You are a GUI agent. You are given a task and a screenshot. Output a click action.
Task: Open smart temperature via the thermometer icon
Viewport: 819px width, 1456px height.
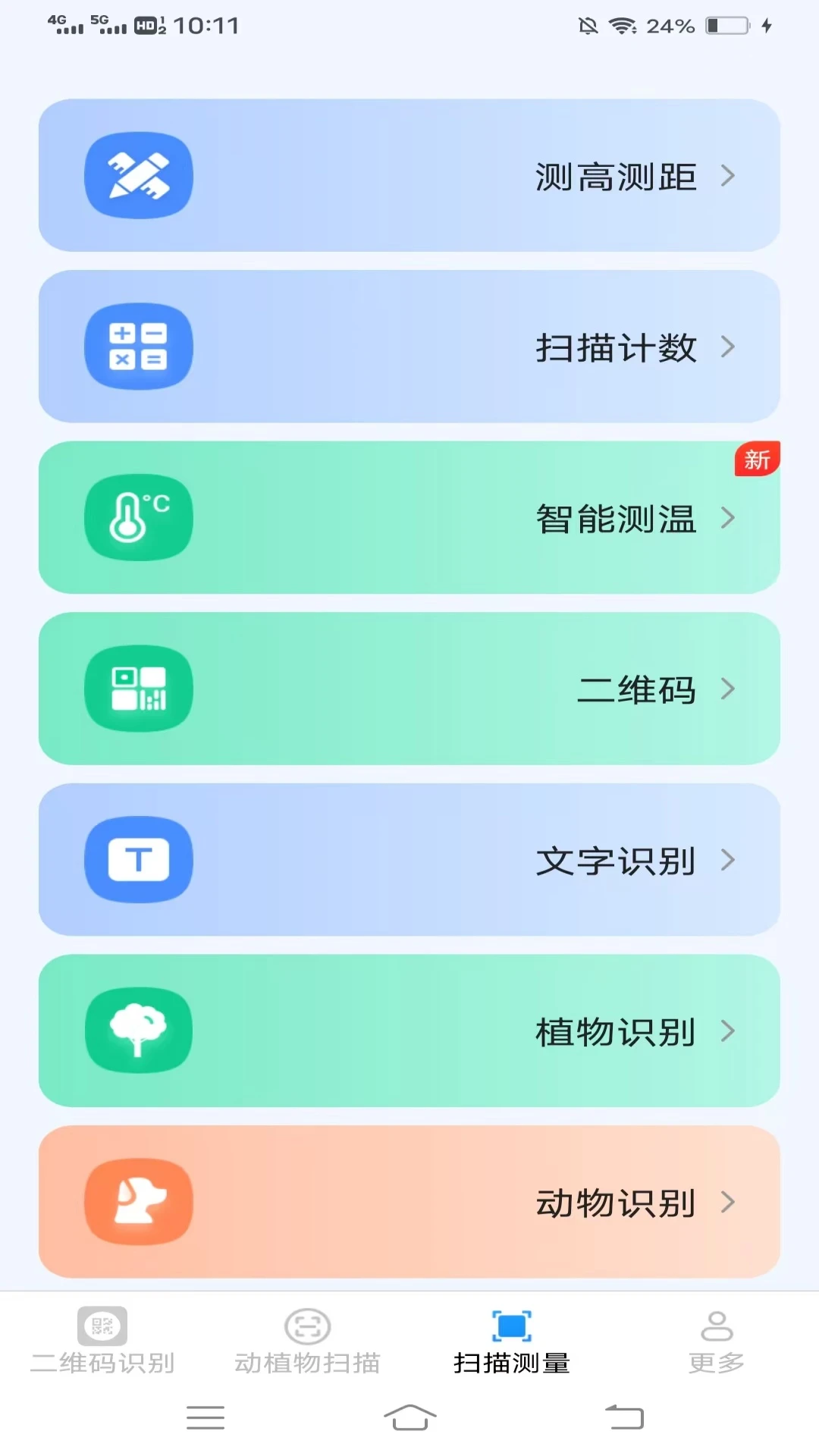tap(139, 516)
